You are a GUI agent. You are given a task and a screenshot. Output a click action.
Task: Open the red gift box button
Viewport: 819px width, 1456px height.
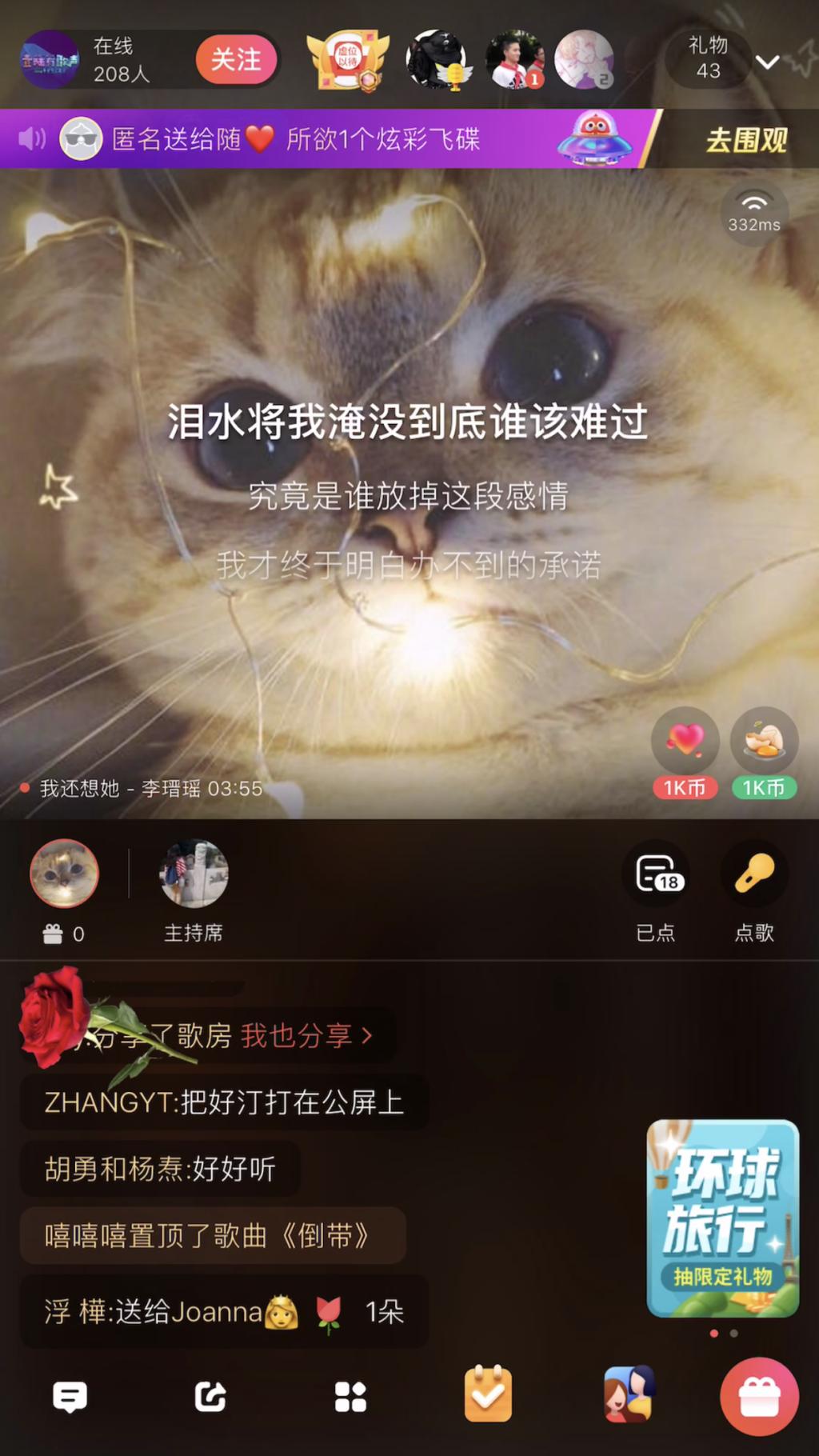coord(759,1397)
